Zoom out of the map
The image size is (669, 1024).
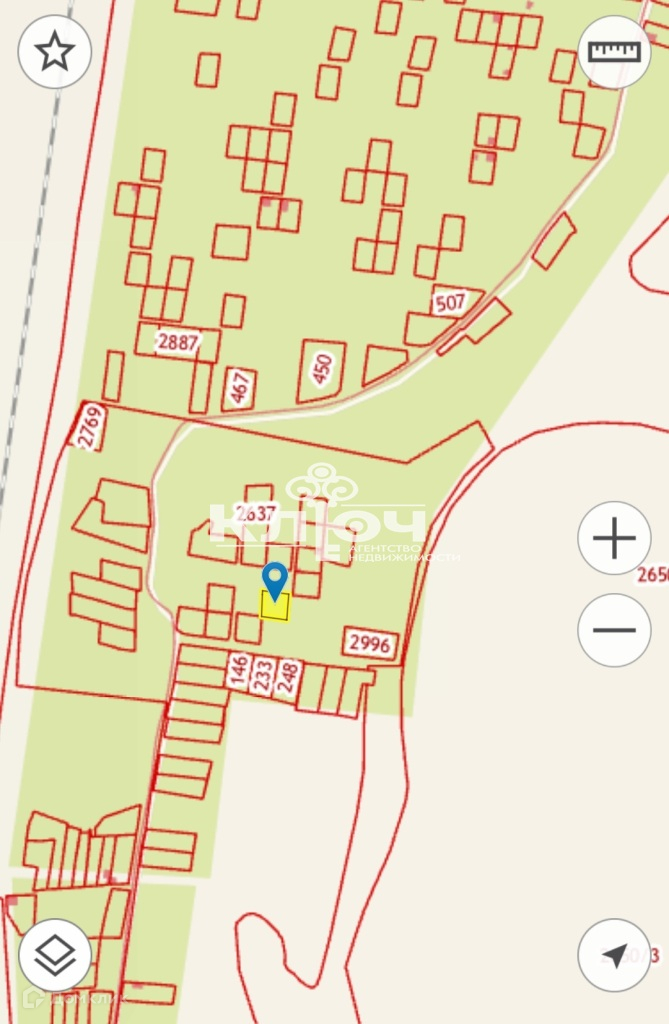614,630
